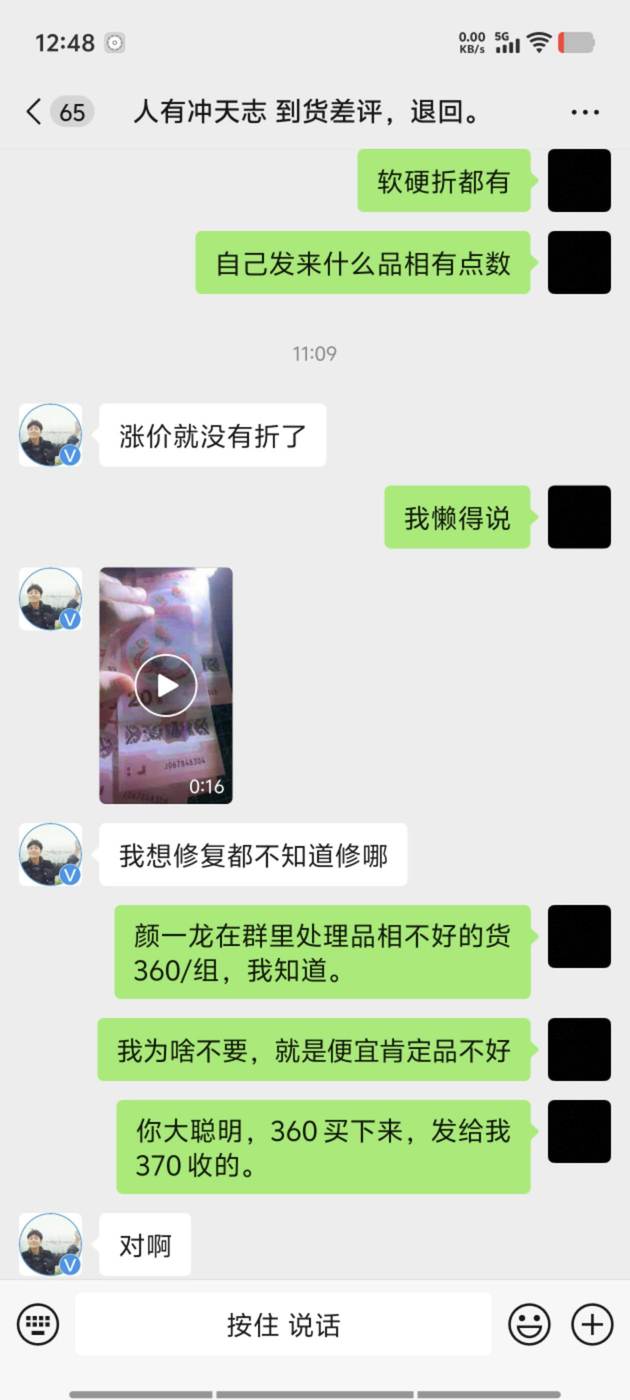Open the plus attachment menu
The image size is (630, 1400).
click(592, 1325)
